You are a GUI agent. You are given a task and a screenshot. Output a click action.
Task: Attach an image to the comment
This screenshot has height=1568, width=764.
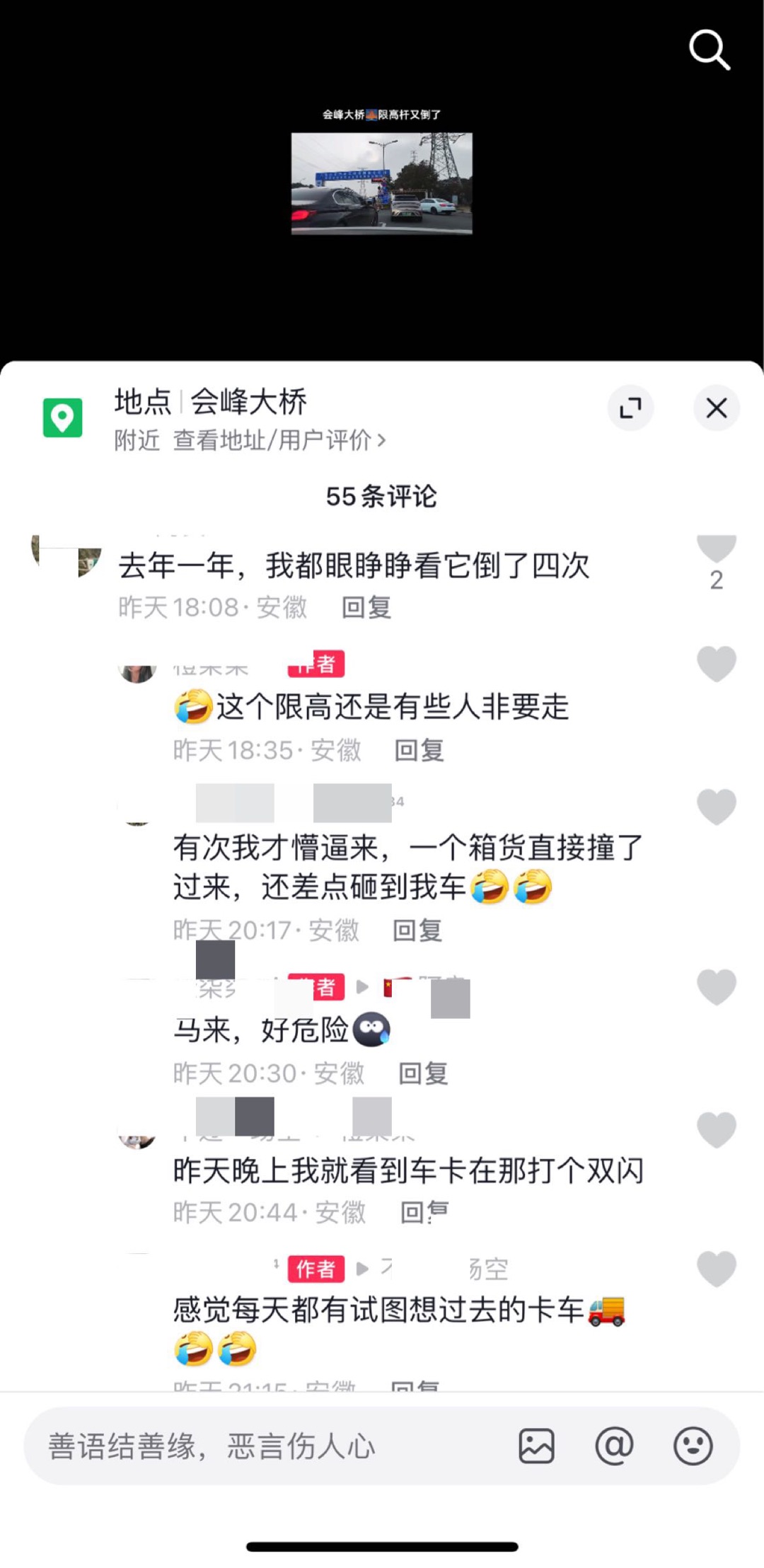coord(536,1446)
